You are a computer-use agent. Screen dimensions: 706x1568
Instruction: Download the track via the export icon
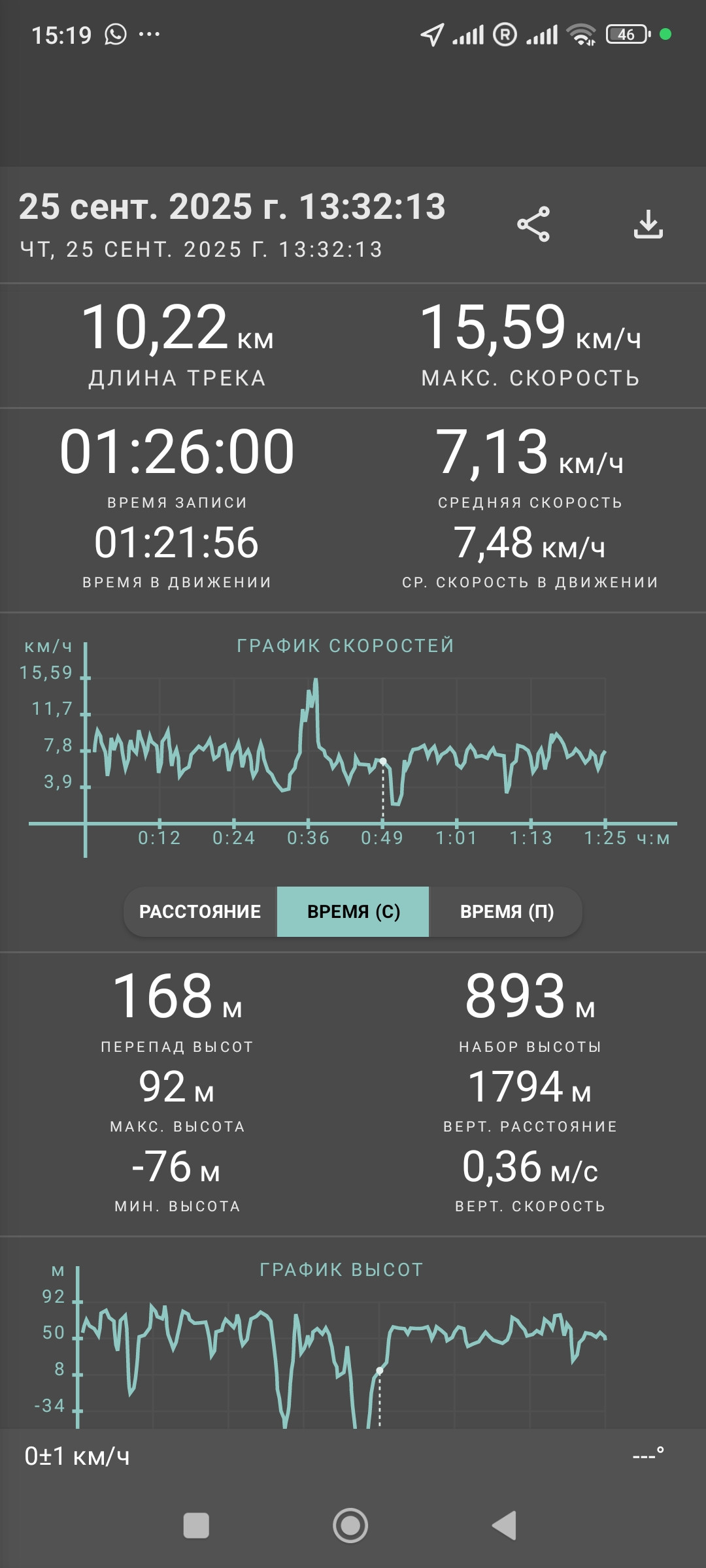tap(648, 225)
